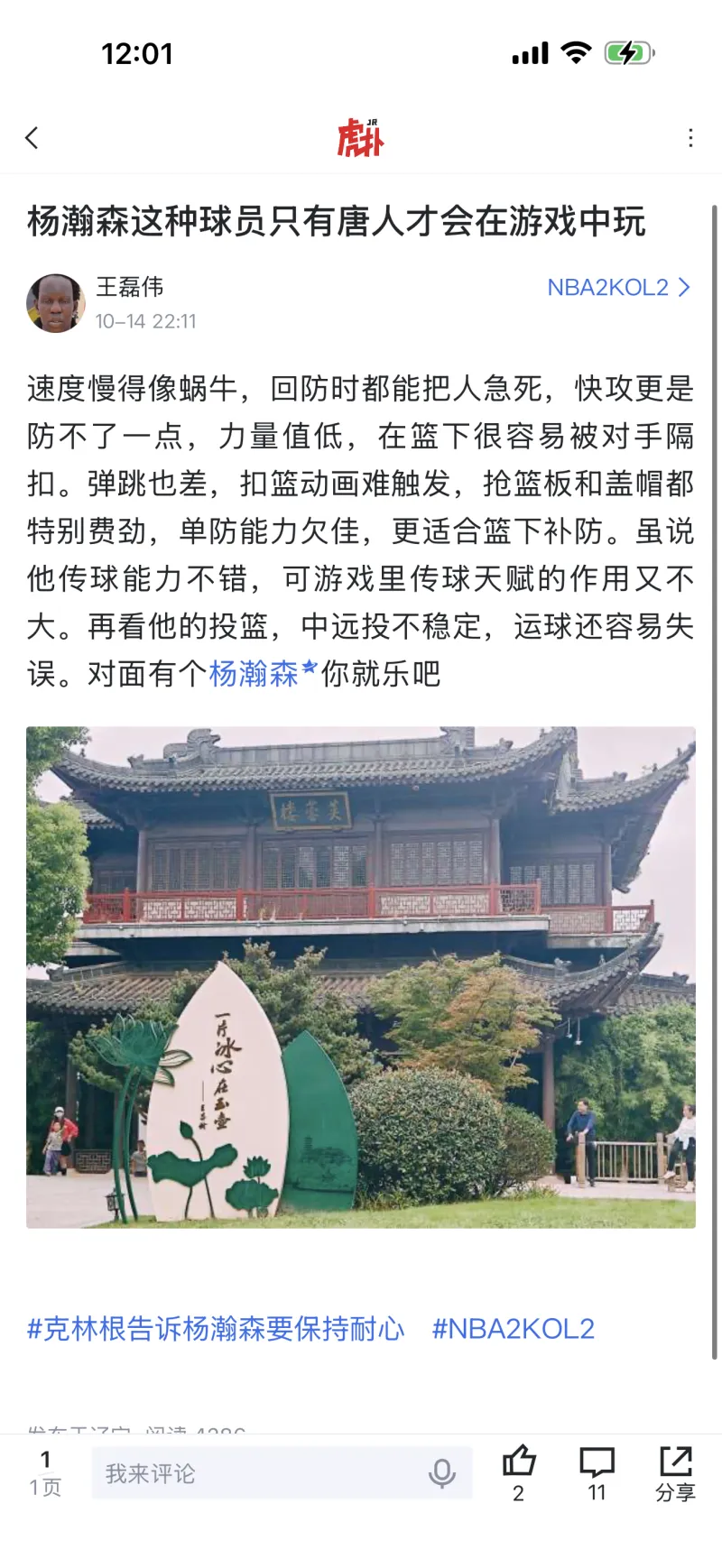The height and width of the screenshot is (1568, 722).
Task: Open the #NBA2KOL2 hashtag
Action: pos(513,1329)
